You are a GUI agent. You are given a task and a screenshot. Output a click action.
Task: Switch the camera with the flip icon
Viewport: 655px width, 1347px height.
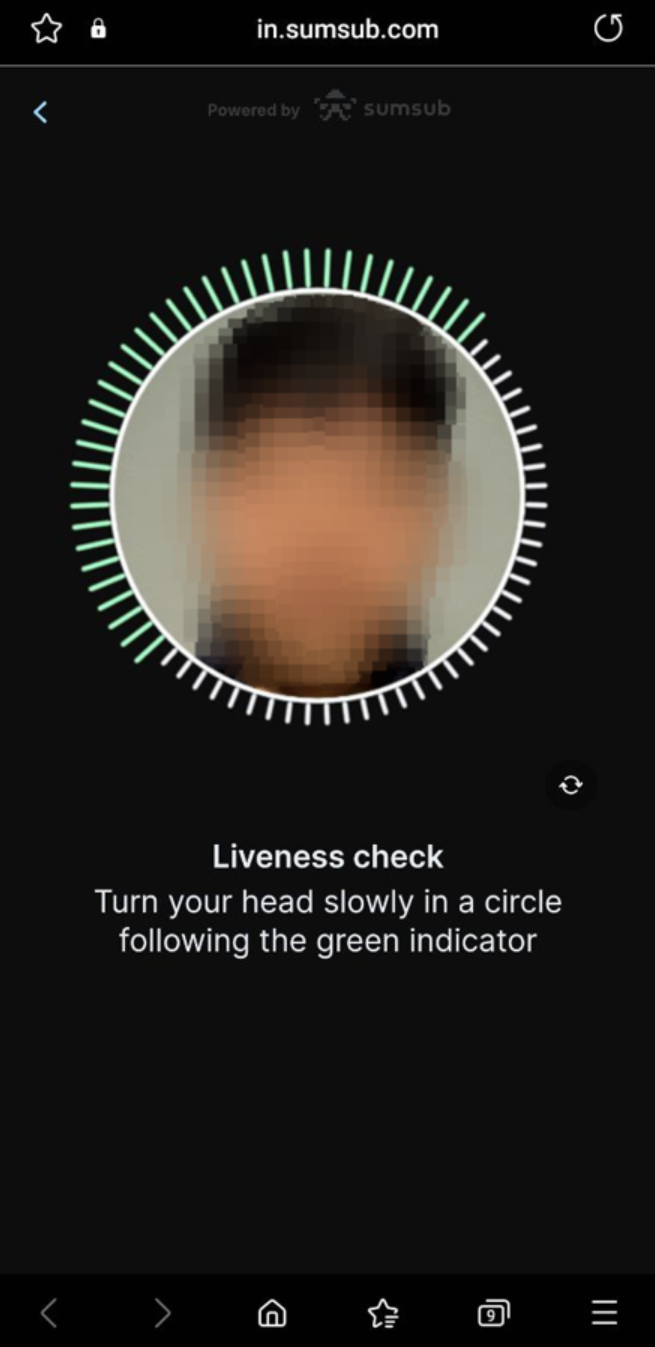571,785
